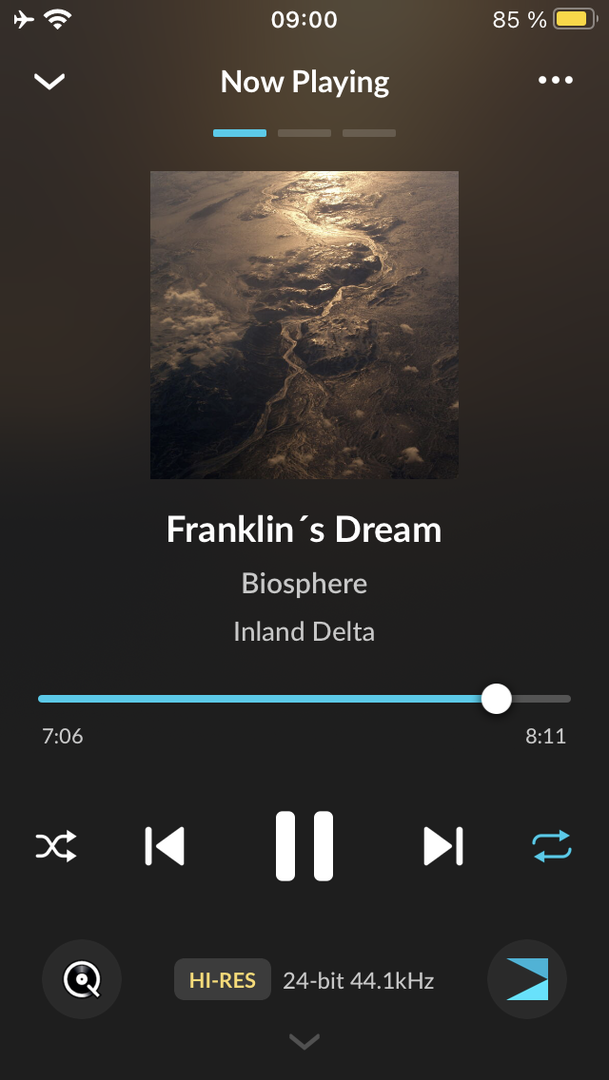Skip to the previous track

tap(165, 846)
